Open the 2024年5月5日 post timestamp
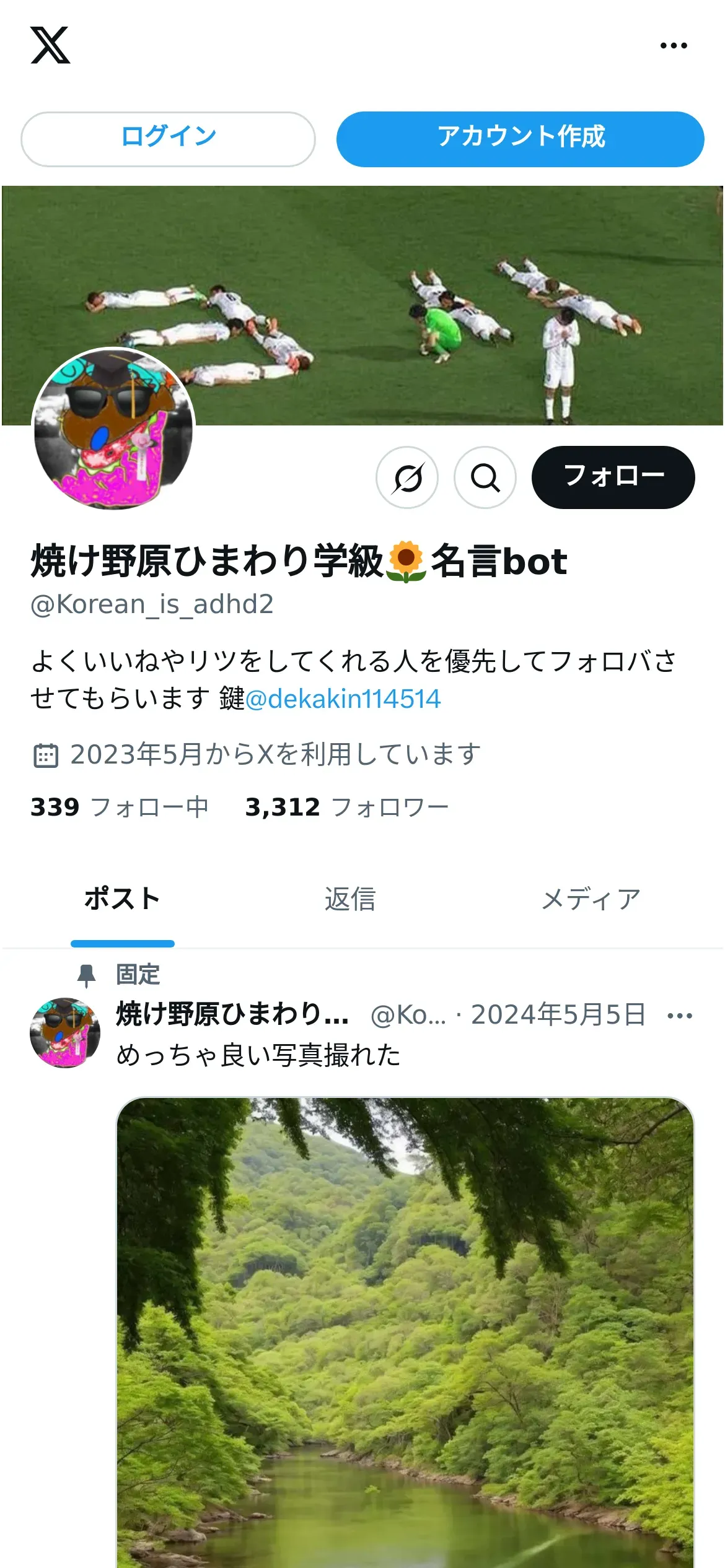Screen dimensions: 725x1568 (558, 1015)
